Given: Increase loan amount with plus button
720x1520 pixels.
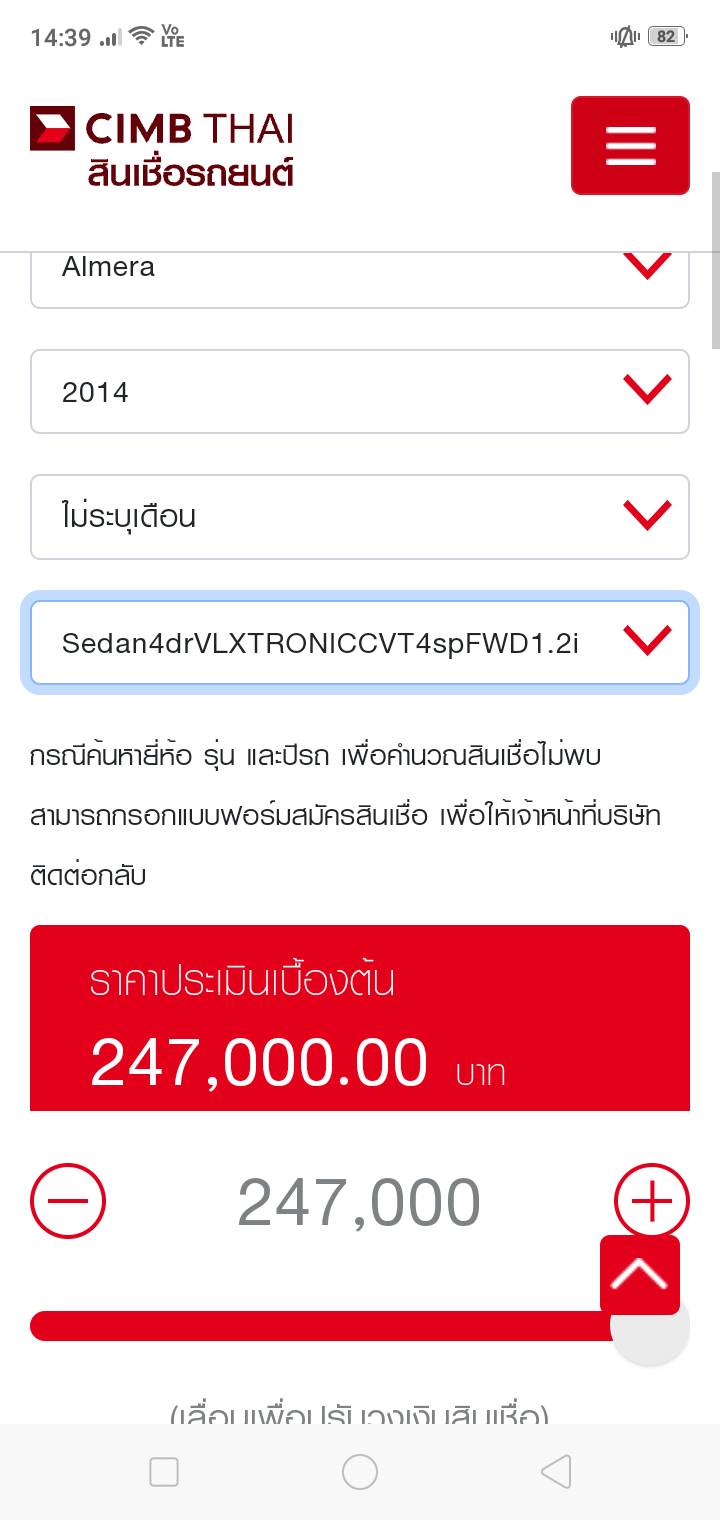Looking at the screenshot, I should (x=651, y=1201).
